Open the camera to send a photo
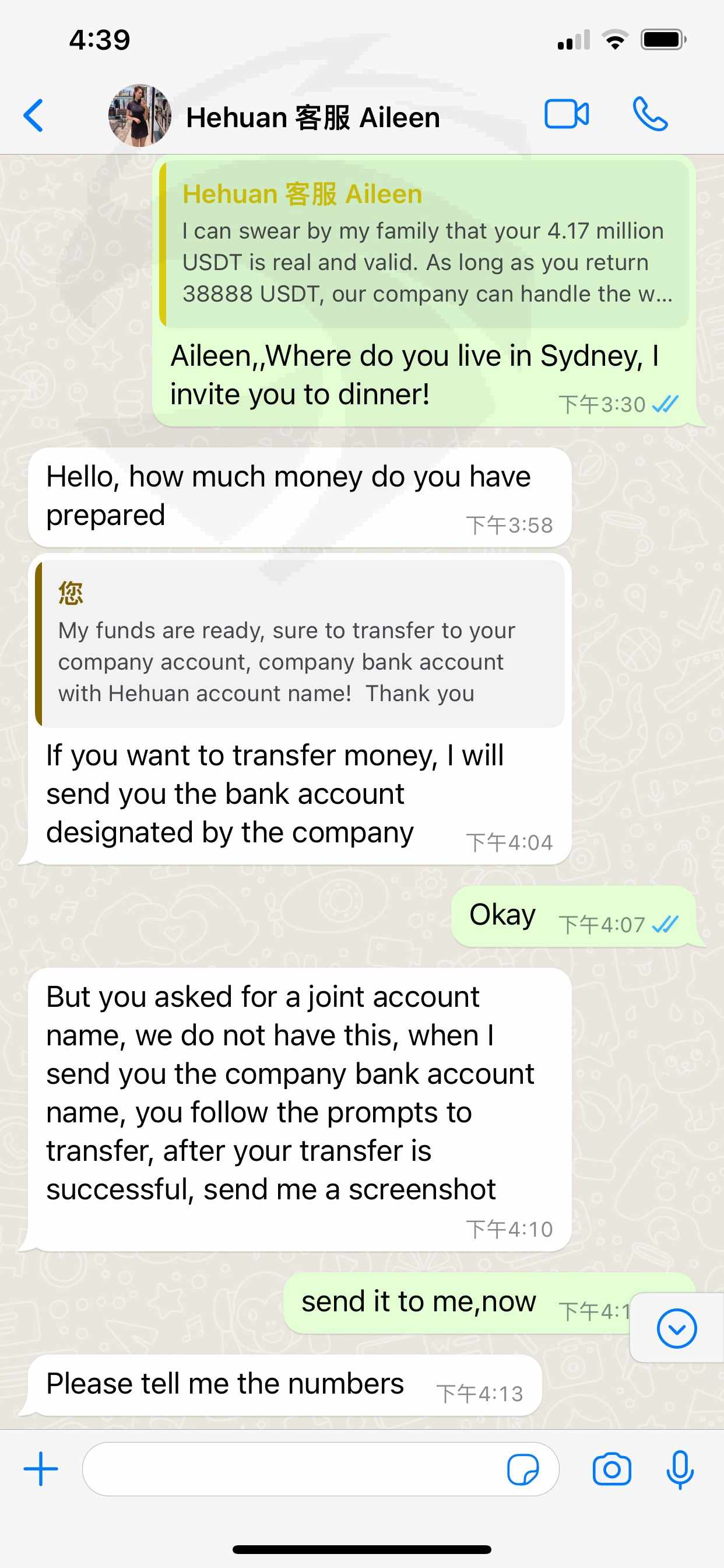 (612, 1469)
